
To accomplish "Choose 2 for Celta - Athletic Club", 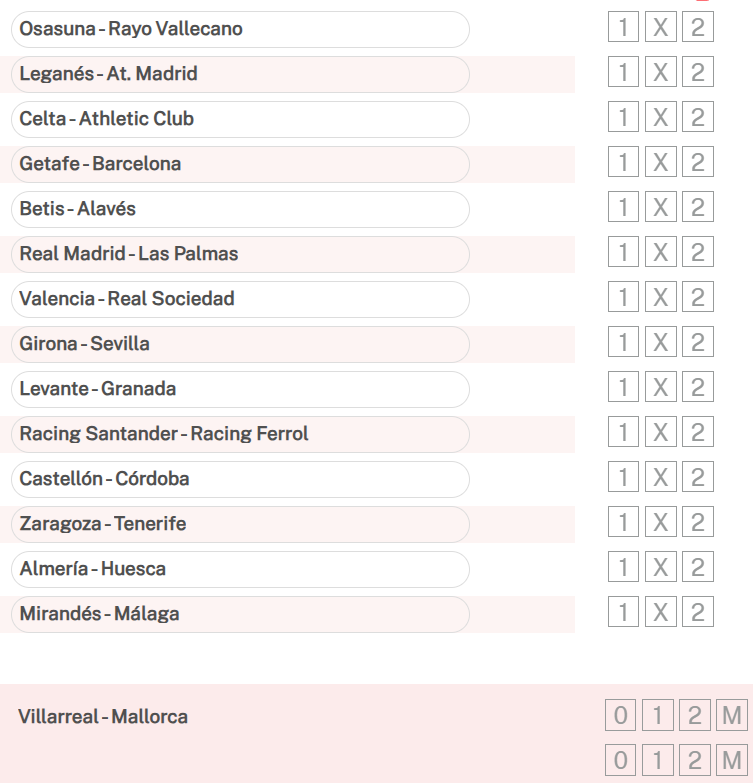I will (x=698, y=118).
